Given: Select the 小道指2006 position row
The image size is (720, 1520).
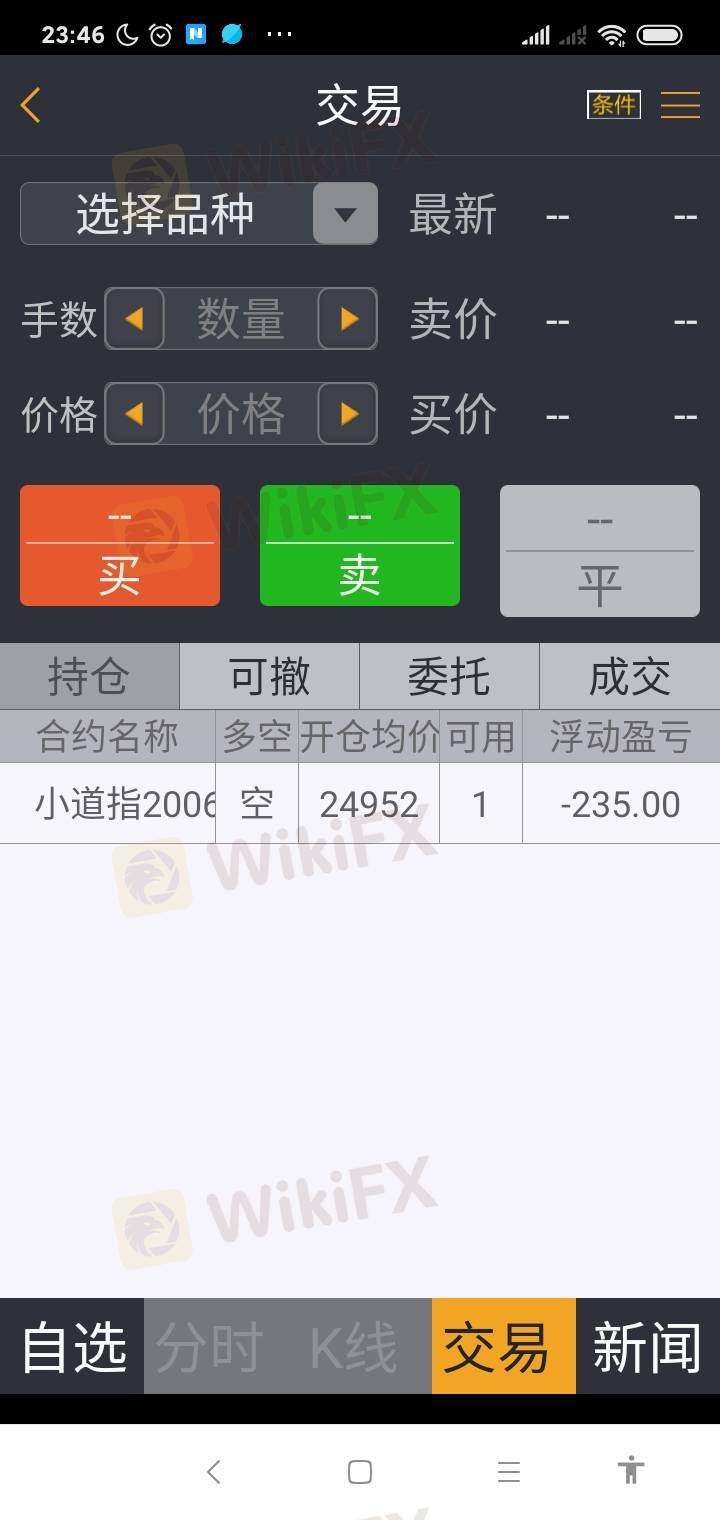Looking at the screenshot, I should pyautogui.click(x=360, y=804).
